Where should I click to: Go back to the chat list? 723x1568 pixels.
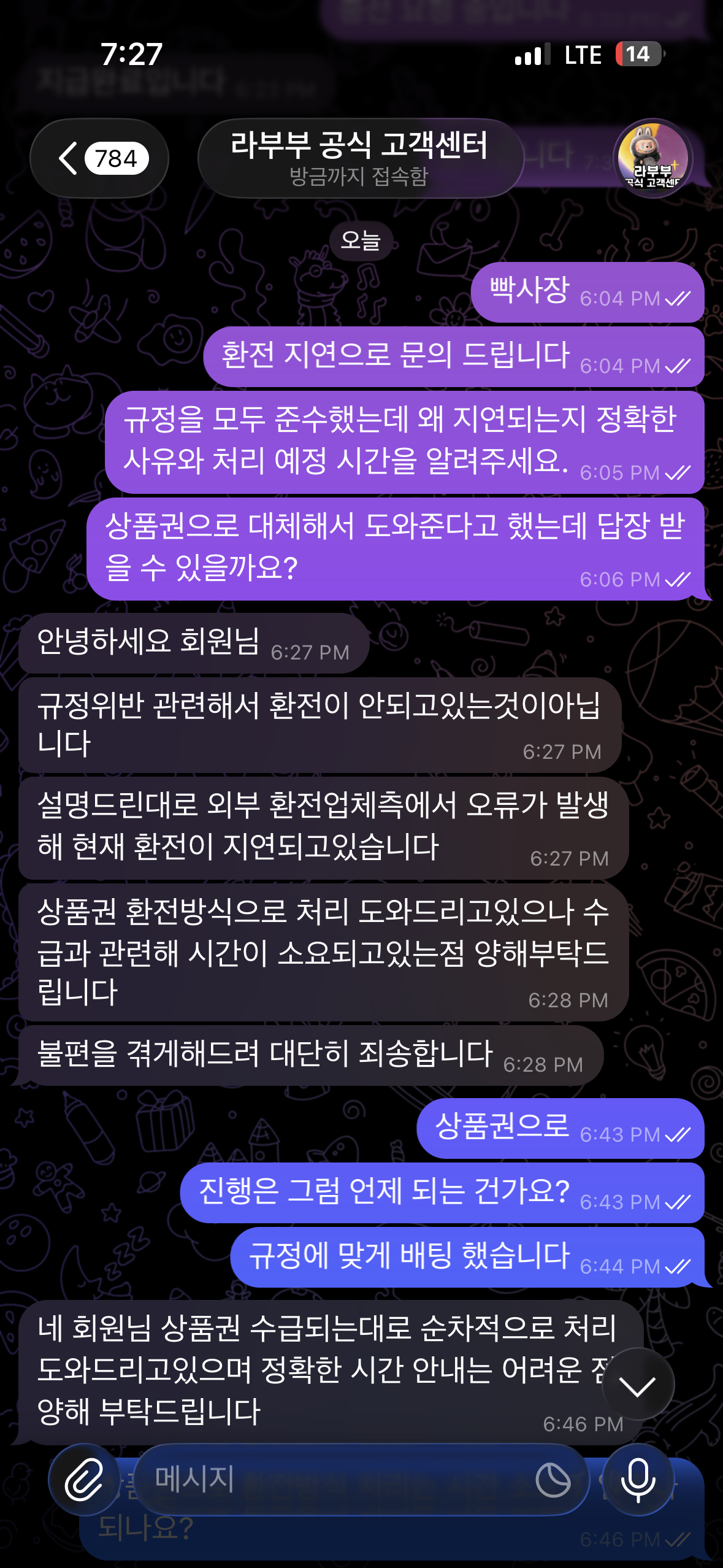(99, 158)
